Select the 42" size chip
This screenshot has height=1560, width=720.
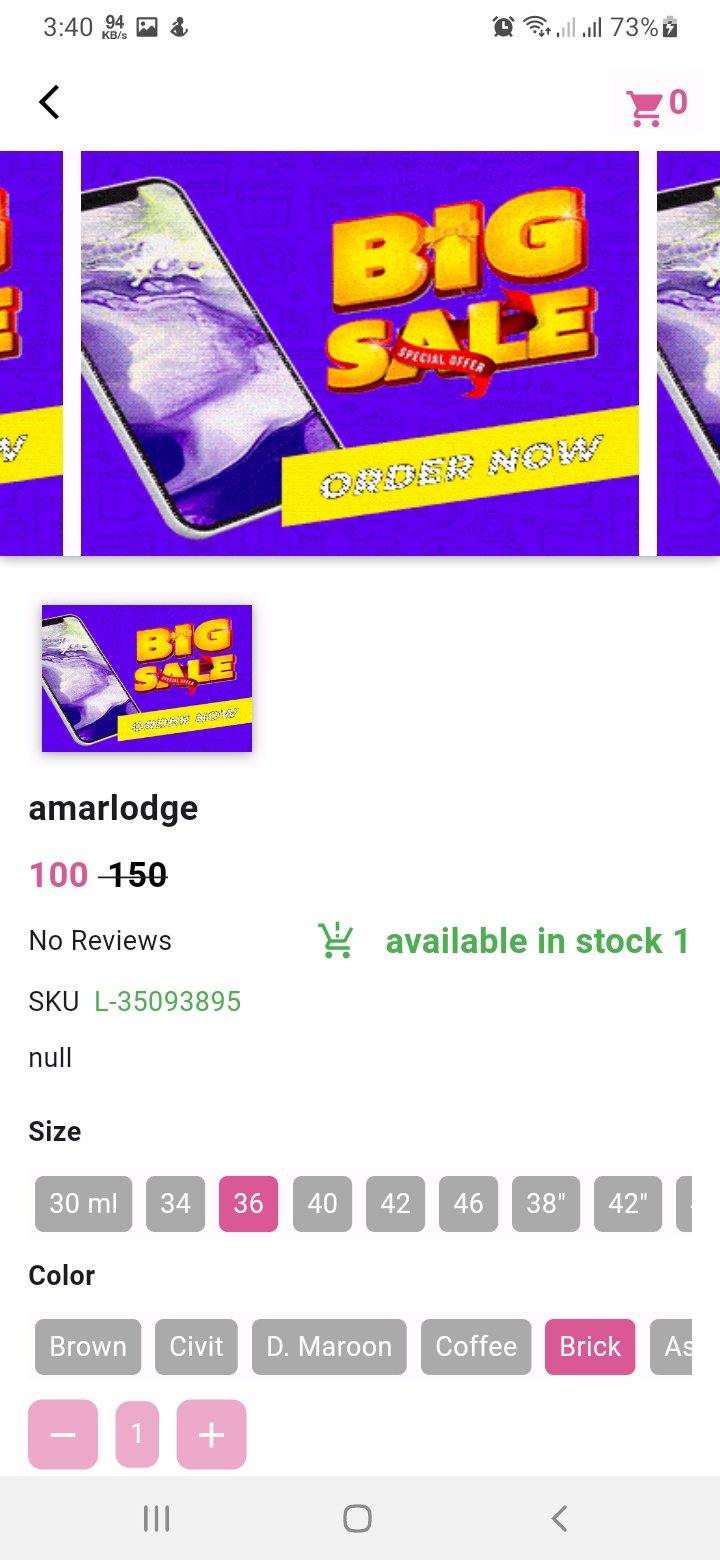628,1203
